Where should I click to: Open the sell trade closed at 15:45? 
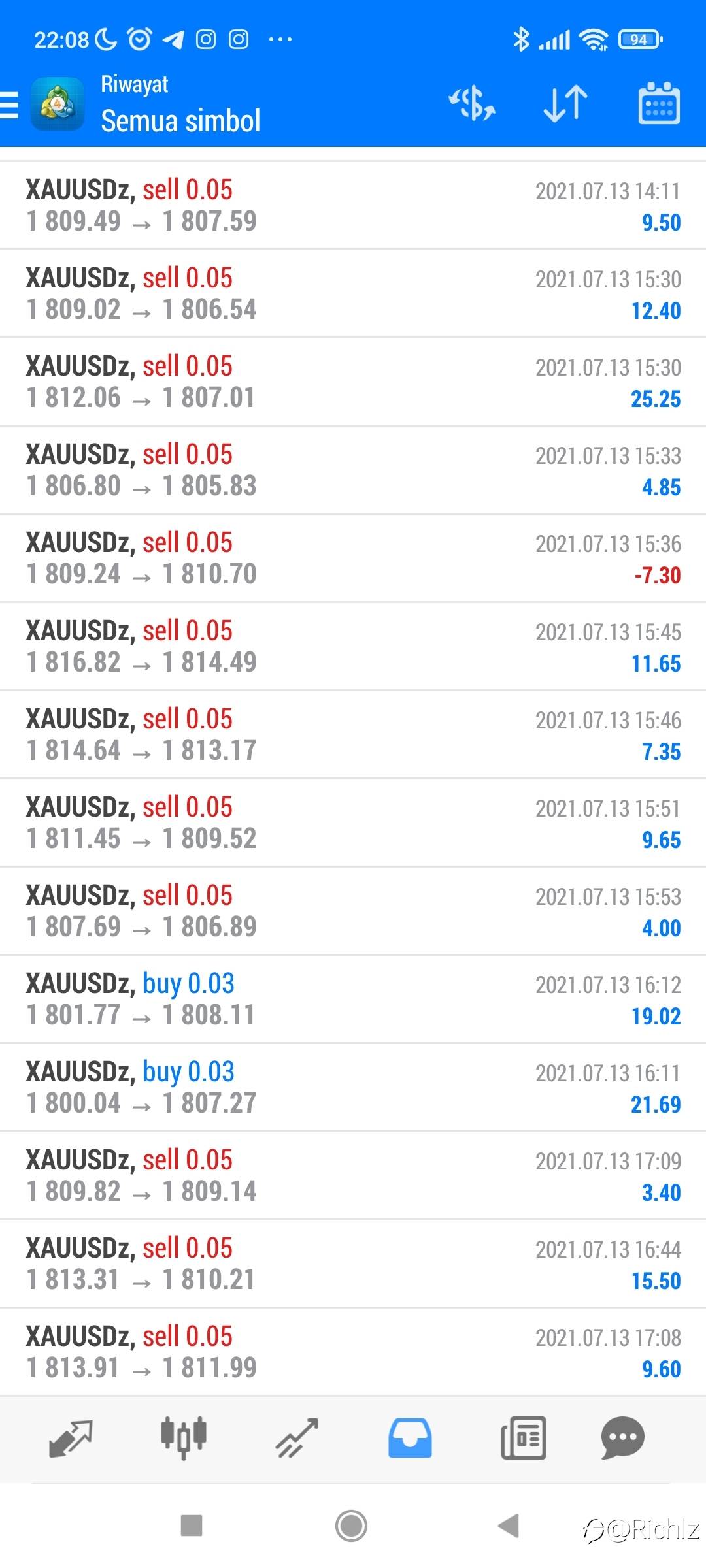click(353, 646)
